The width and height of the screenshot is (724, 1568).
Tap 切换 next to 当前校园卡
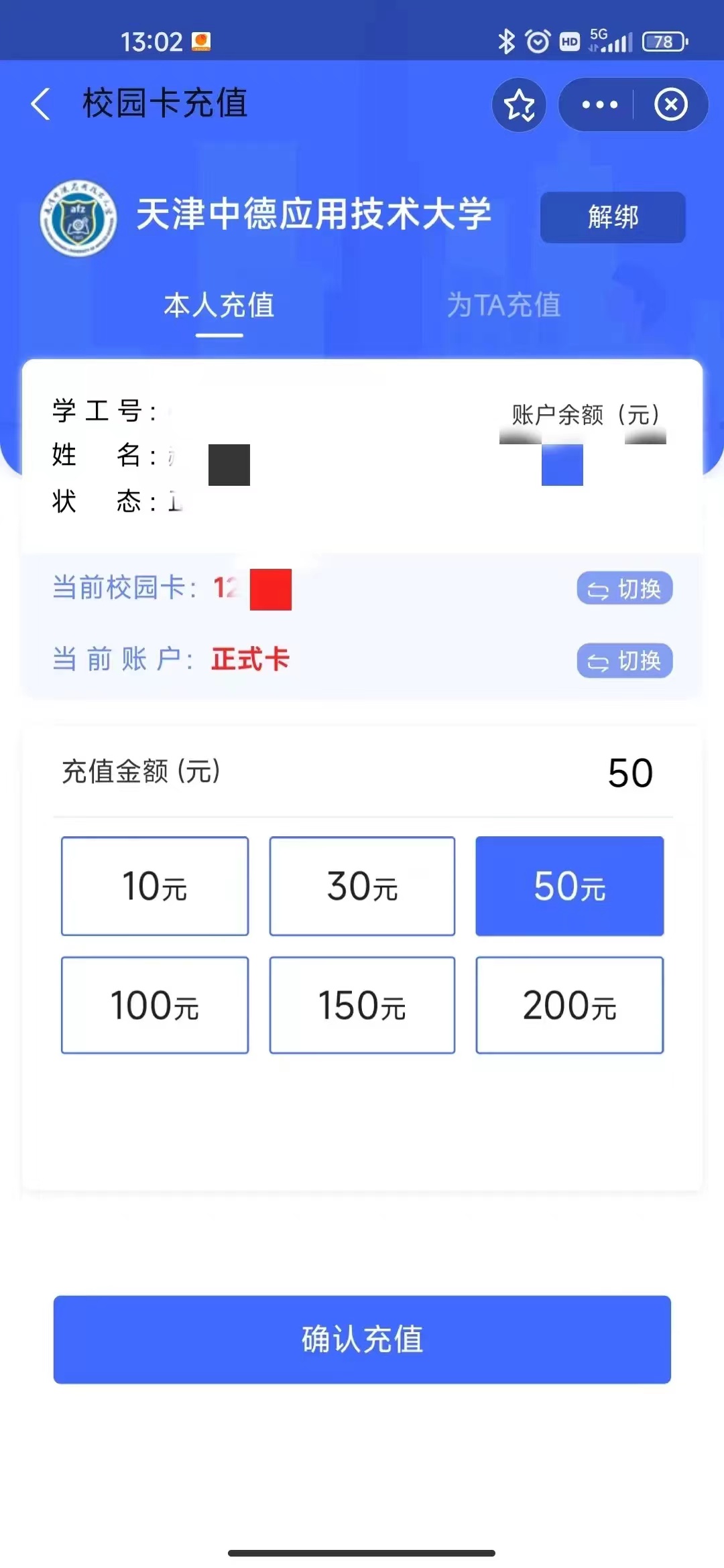(624, 589)
